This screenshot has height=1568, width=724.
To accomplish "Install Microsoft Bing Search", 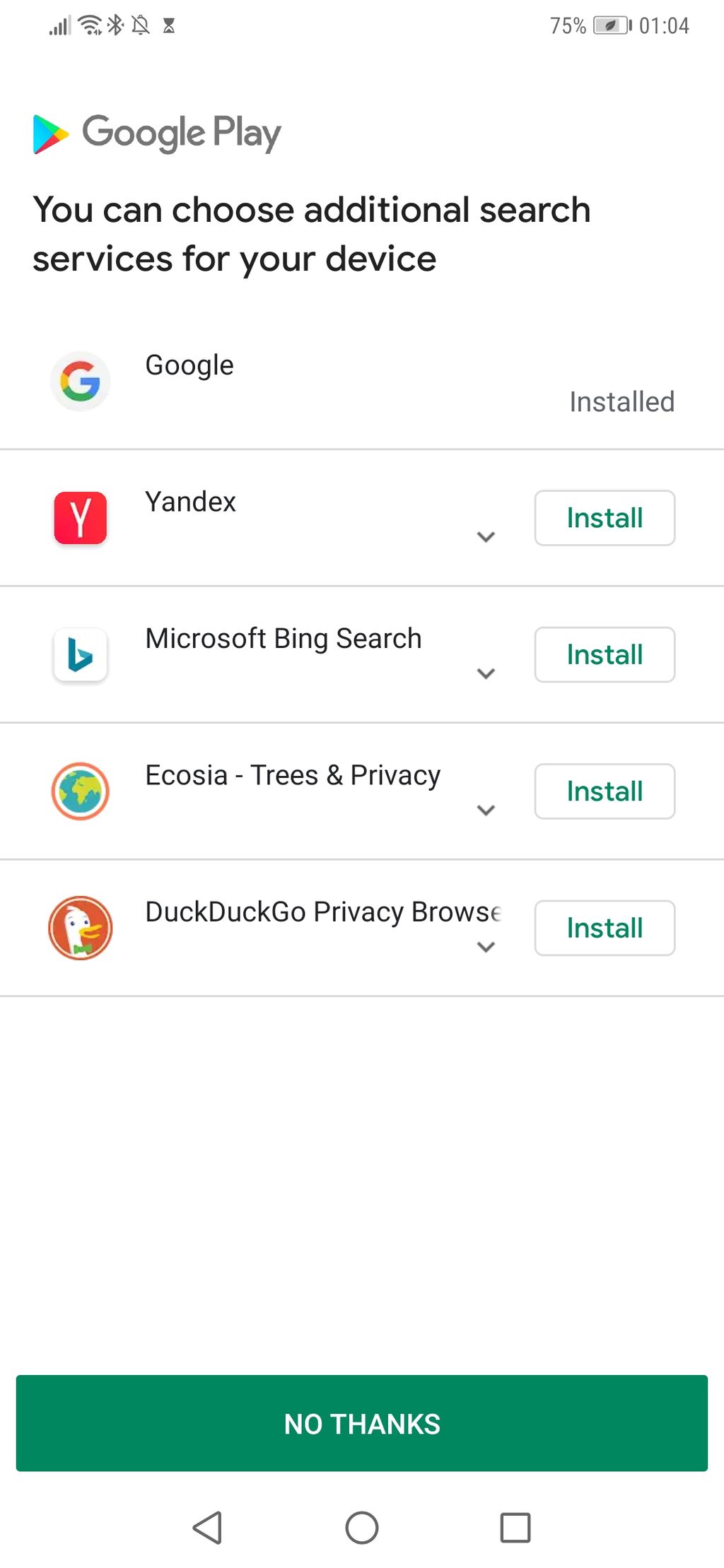I will [605, 654].
